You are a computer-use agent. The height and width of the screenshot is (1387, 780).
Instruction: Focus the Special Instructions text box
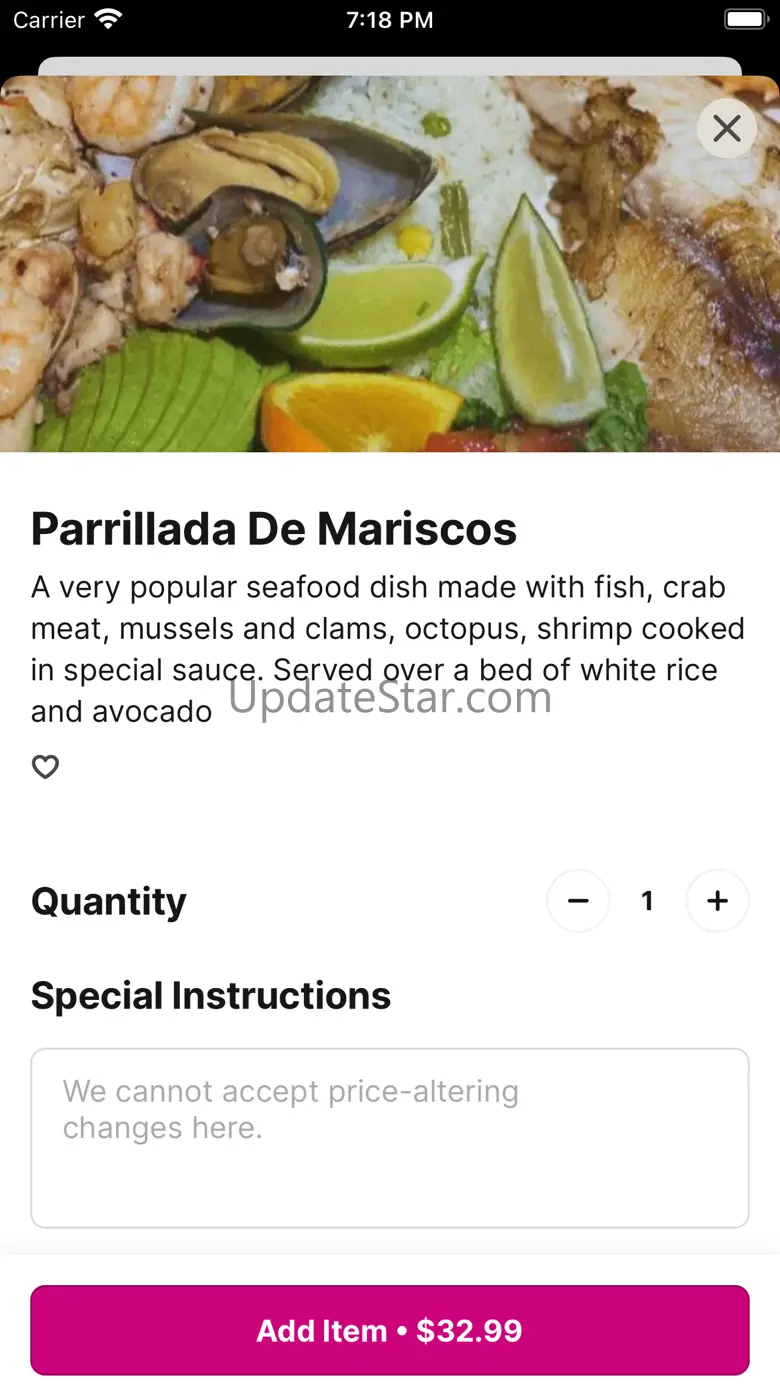(x=390, y=1137)
